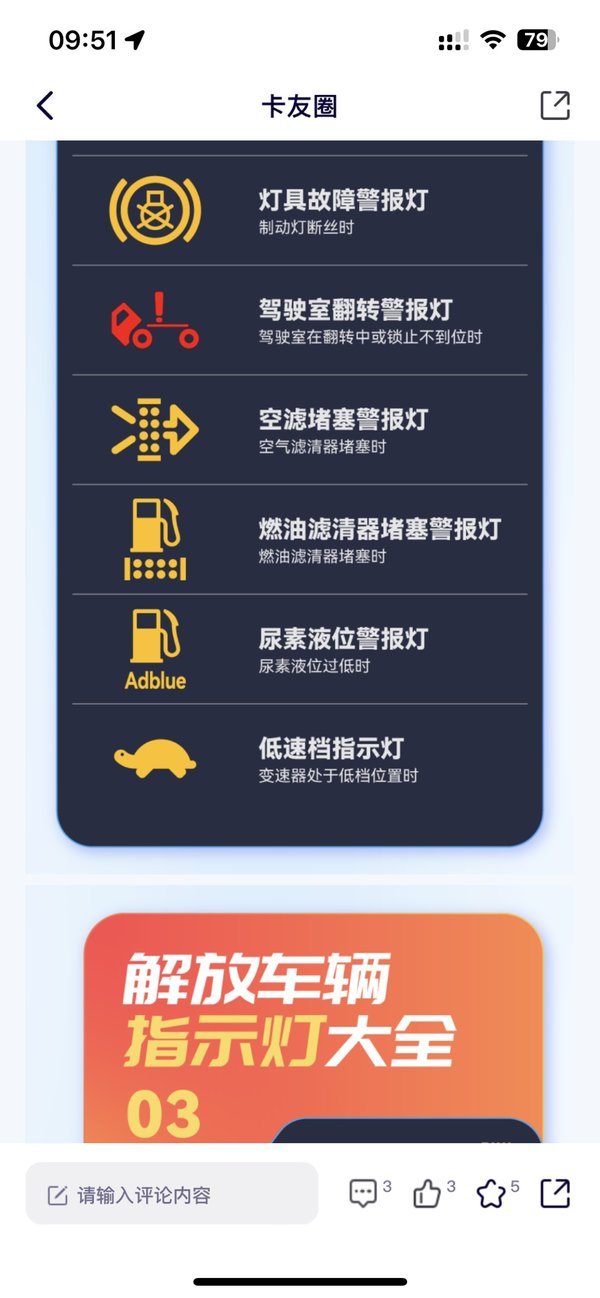
Task: Go back using the top-left arrow
Action: 45,105
